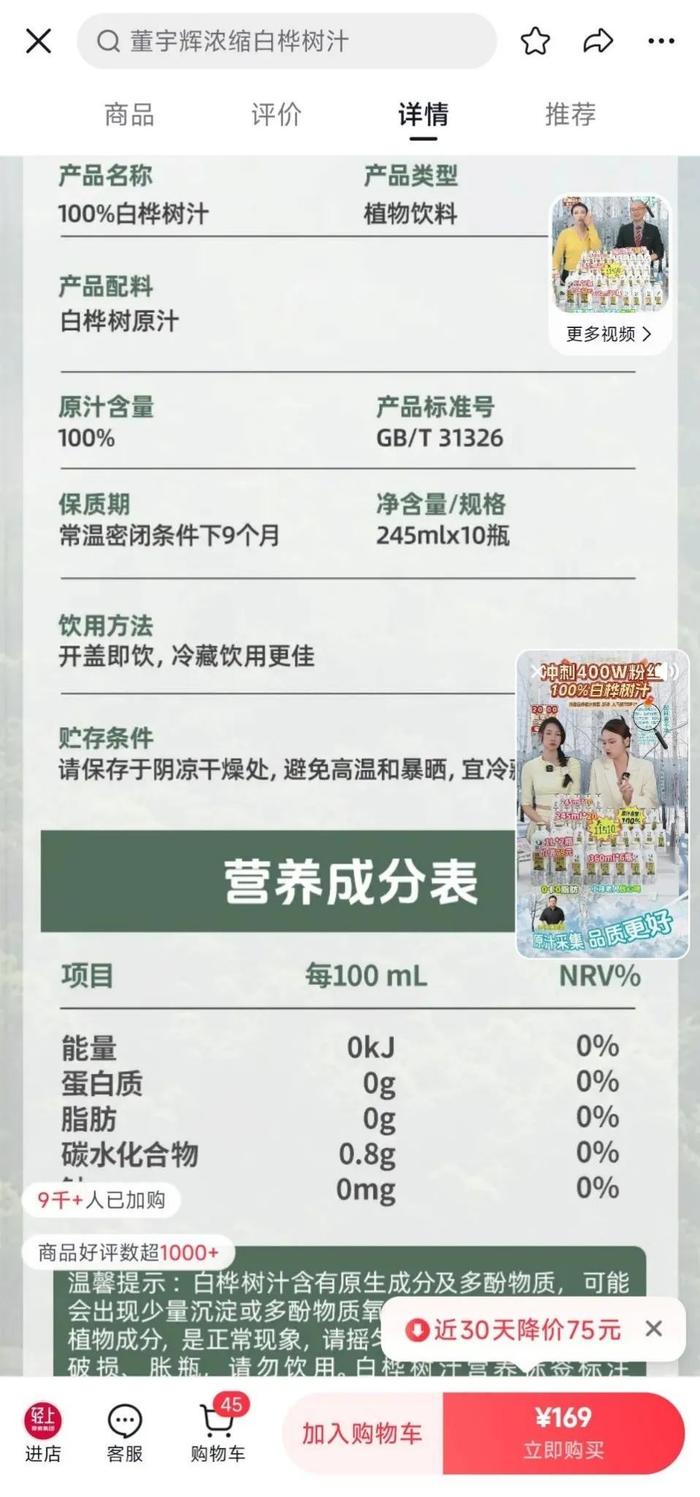Open the 购物车 shopping cart

217,1433
